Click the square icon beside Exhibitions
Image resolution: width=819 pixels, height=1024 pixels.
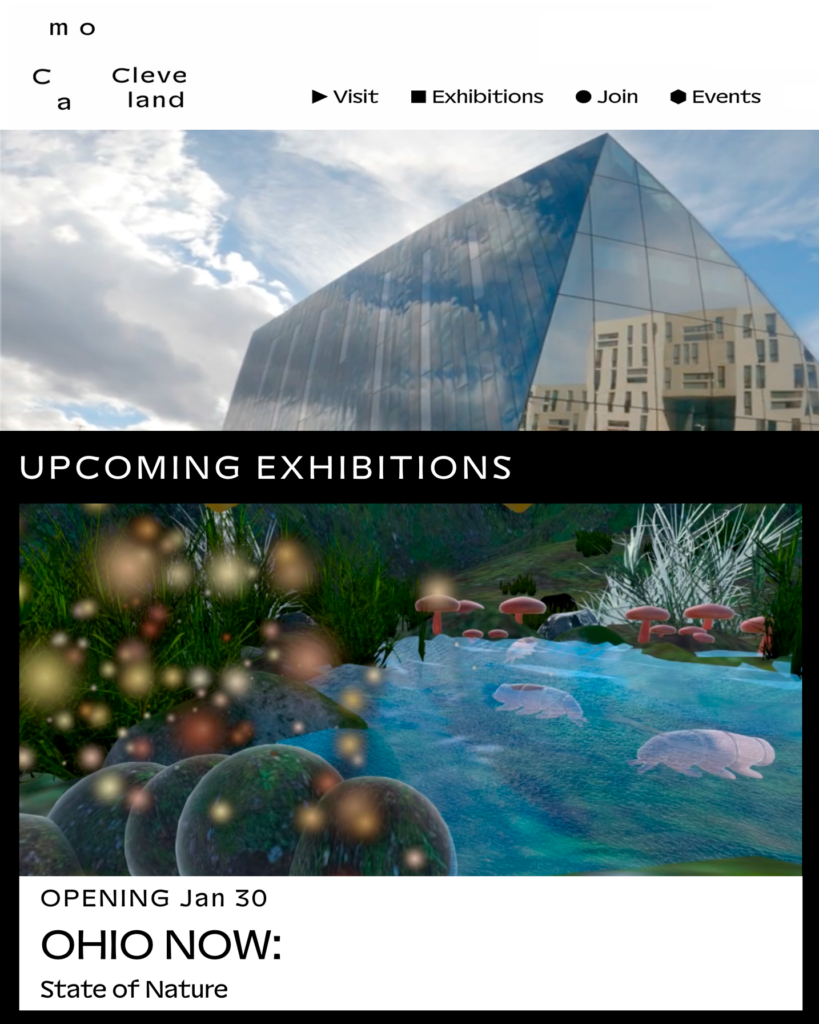point(420,97)
